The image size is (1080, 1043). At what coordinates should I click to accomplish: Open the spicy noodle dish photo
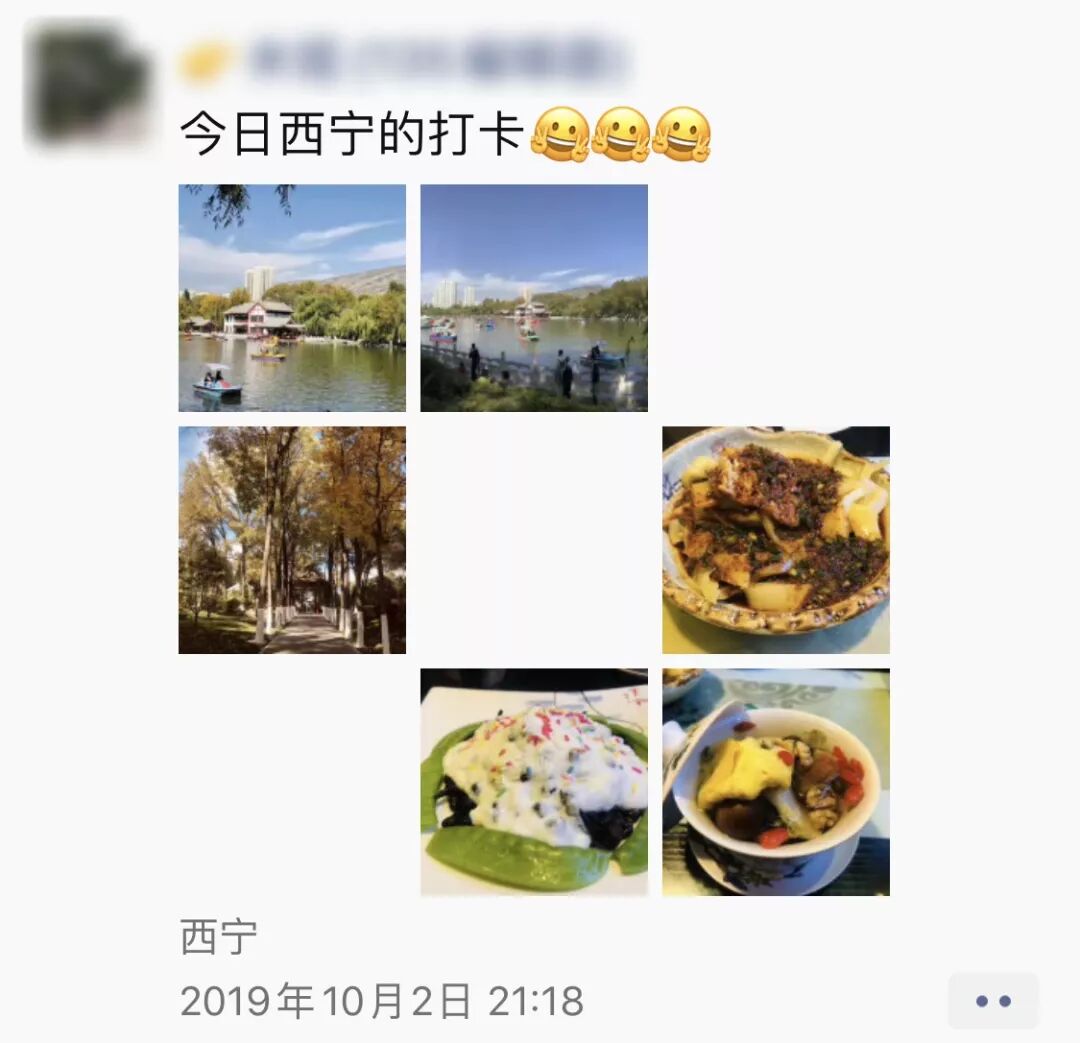coord(776,540)
